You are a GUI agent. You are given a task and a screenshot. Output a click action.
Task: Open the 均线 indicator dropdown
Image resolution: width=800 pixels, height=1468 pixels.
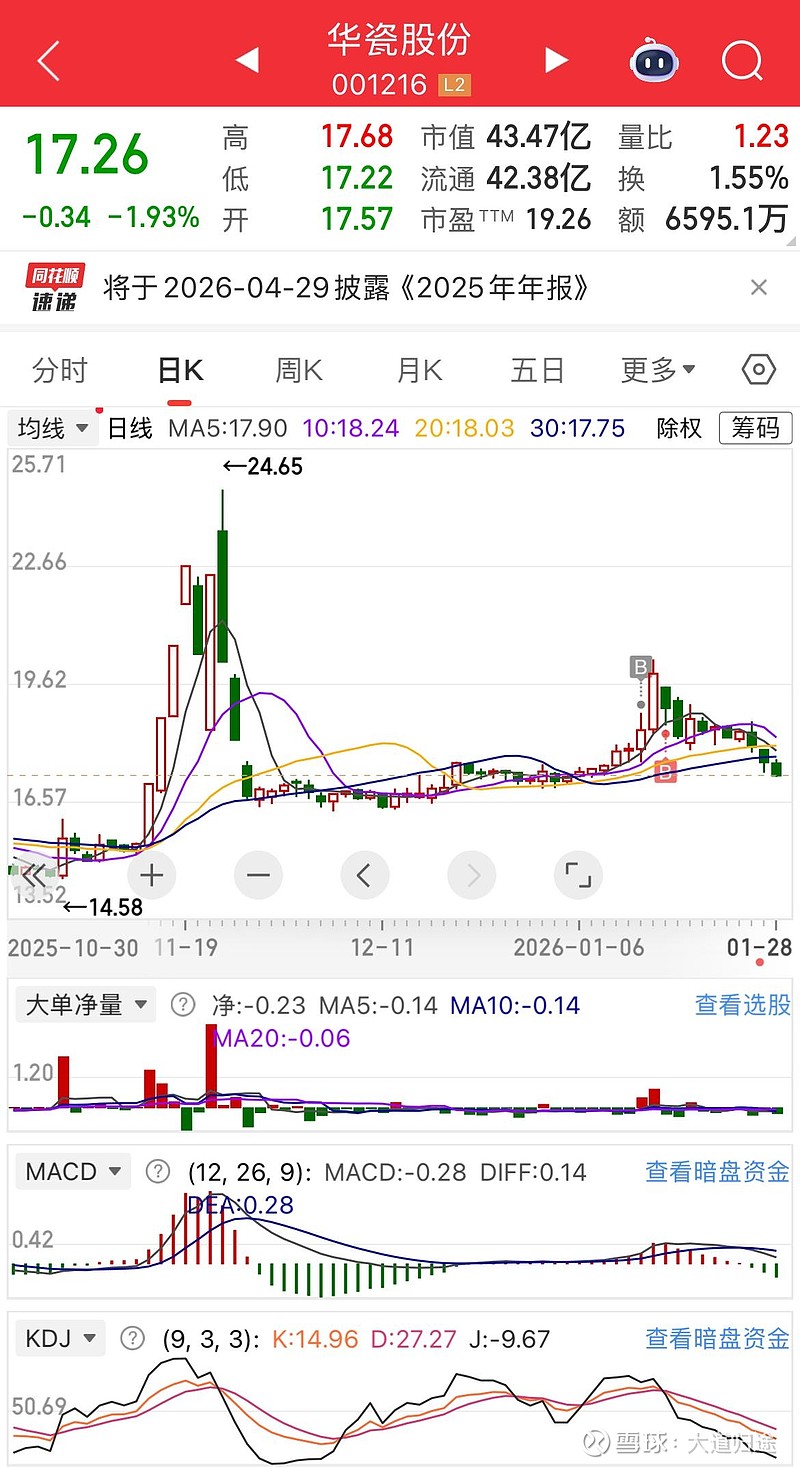pyautogui.click(x=53, y=429)
